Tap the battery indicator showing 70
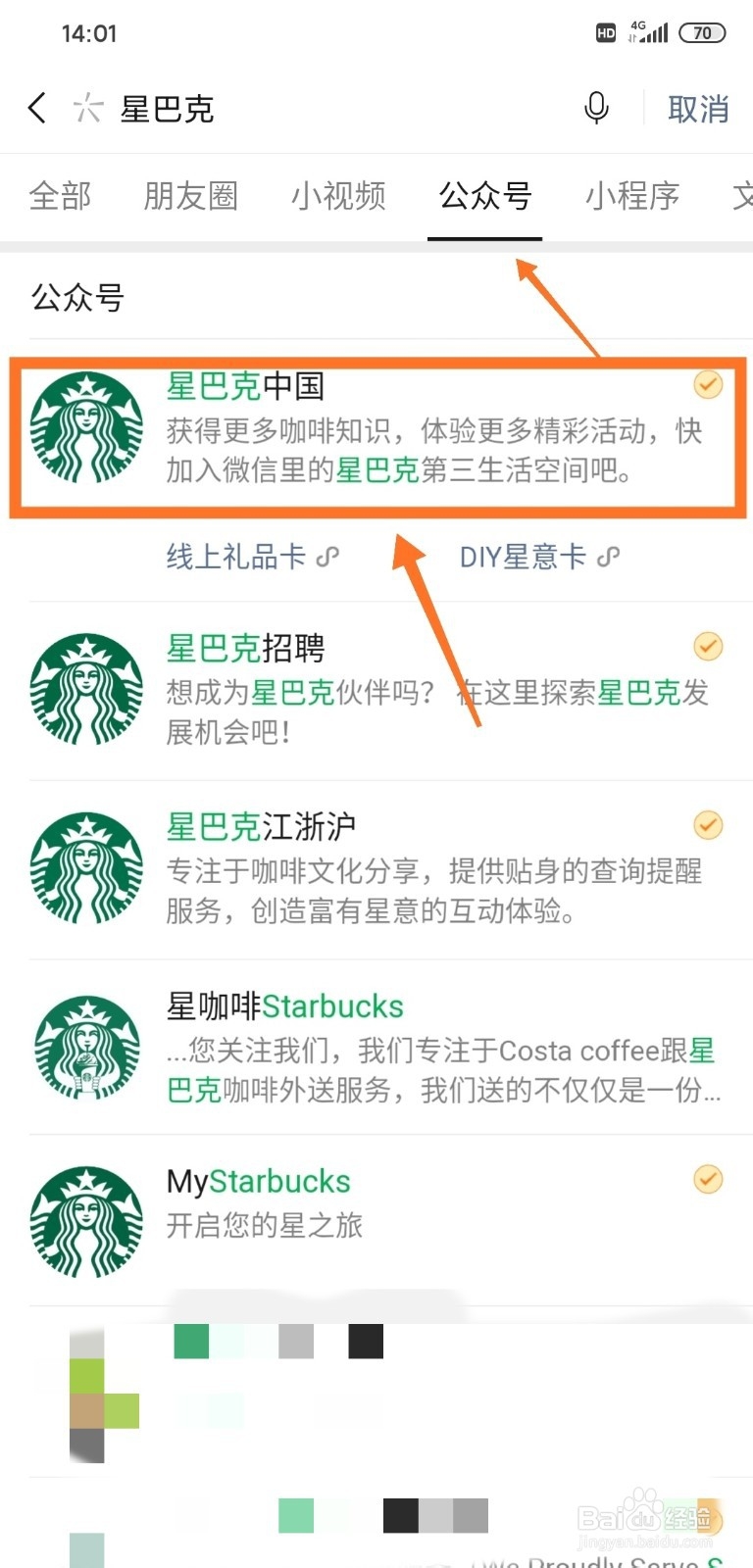 coord(701,32)
